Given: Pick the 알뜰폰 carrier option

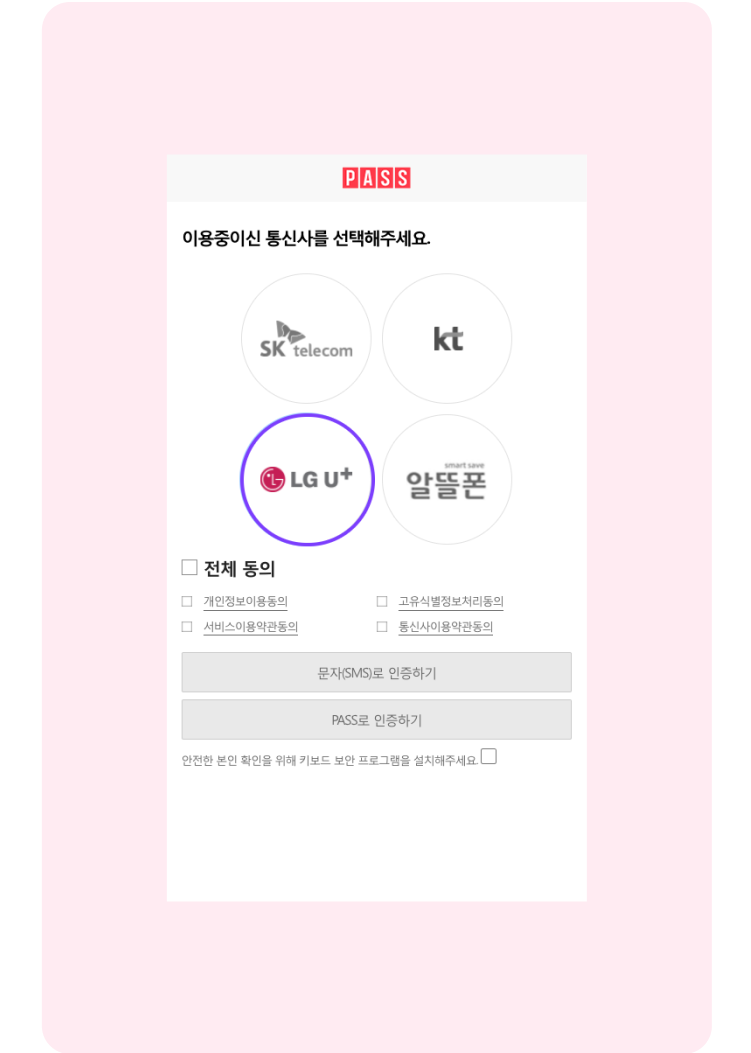Looking at the screenshot, I should click(x=447, y=480).
